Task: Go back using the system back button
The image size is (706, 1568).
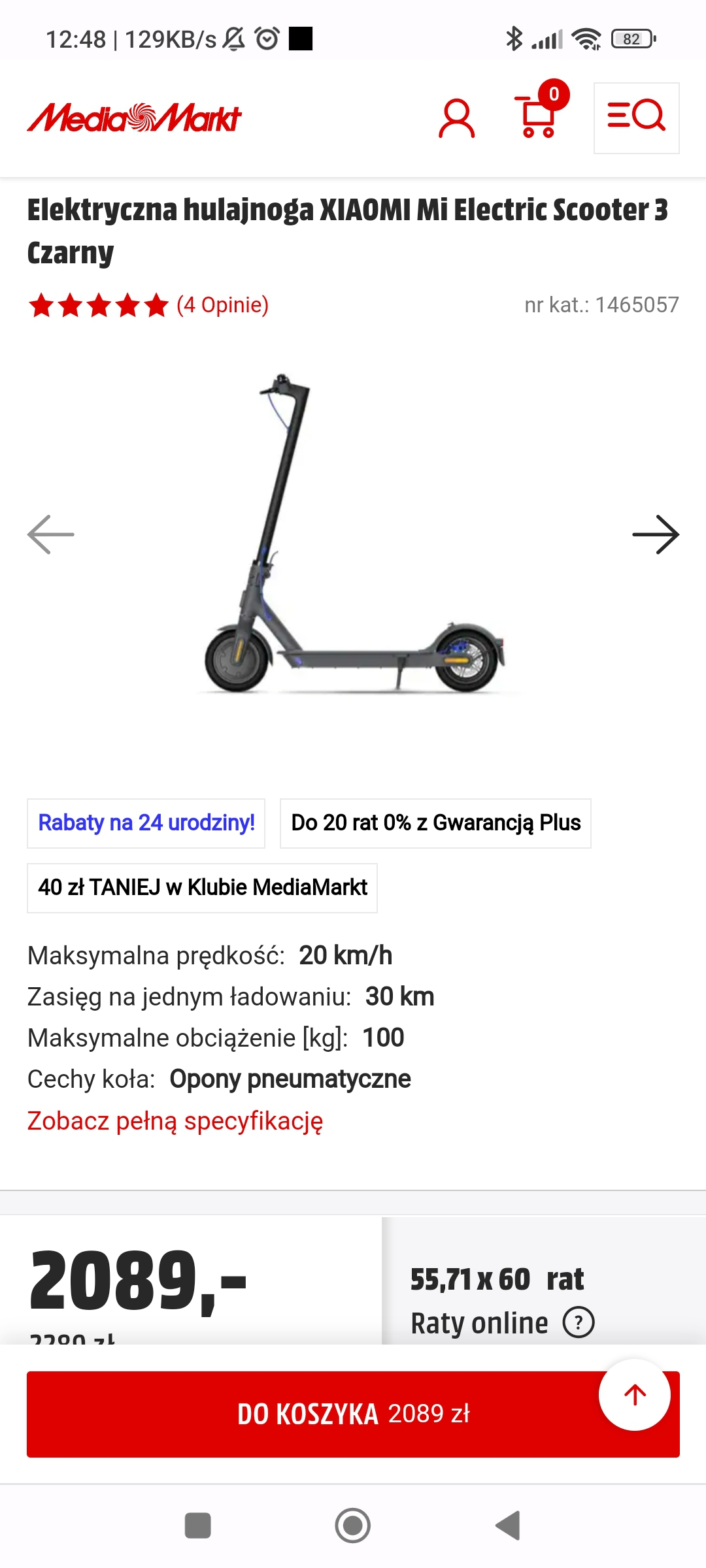Action: pyautogui.click(x=508, y=1526)
